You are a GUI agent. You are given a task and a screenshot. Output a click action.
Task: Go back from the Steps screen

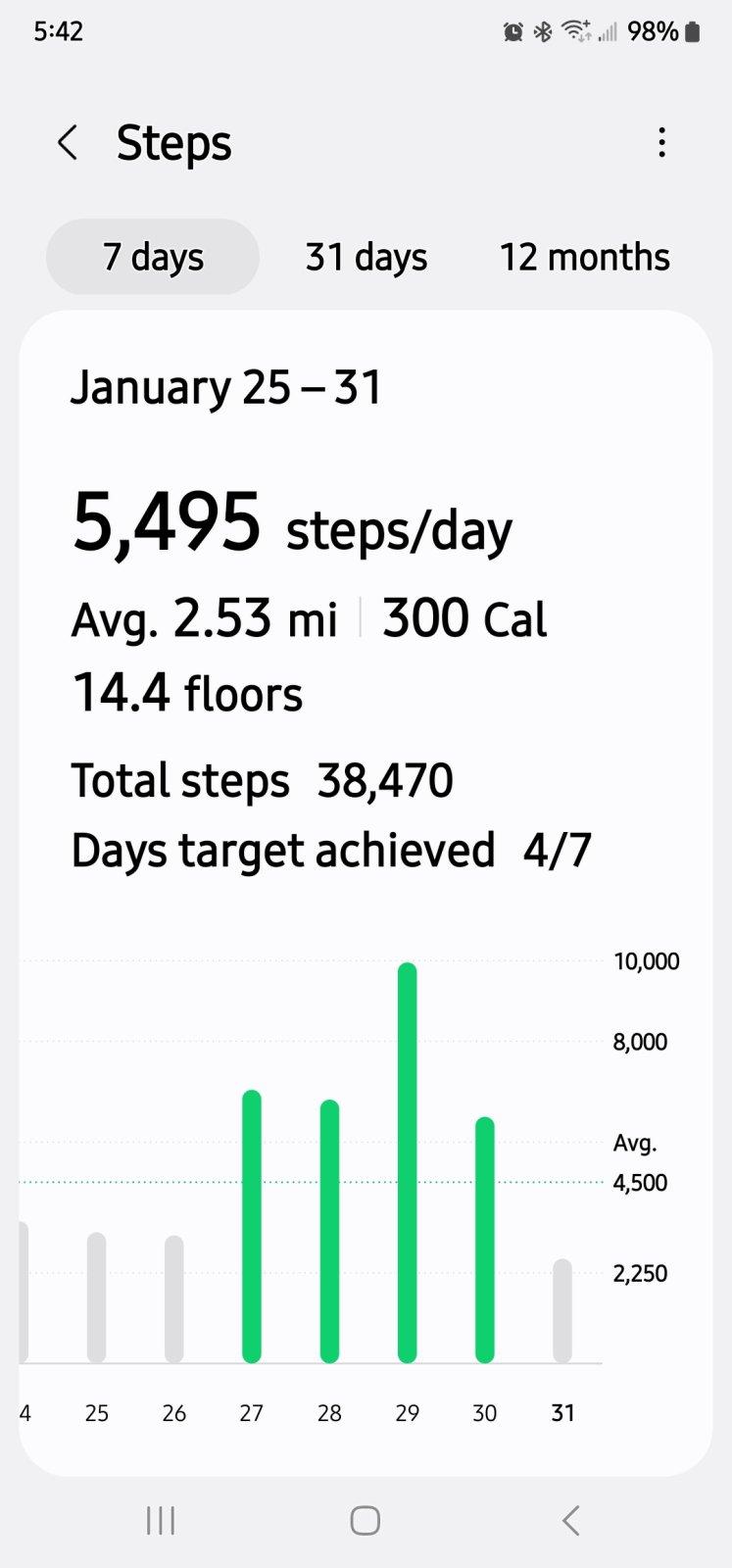pyautogui.click(x=68, y=143)
